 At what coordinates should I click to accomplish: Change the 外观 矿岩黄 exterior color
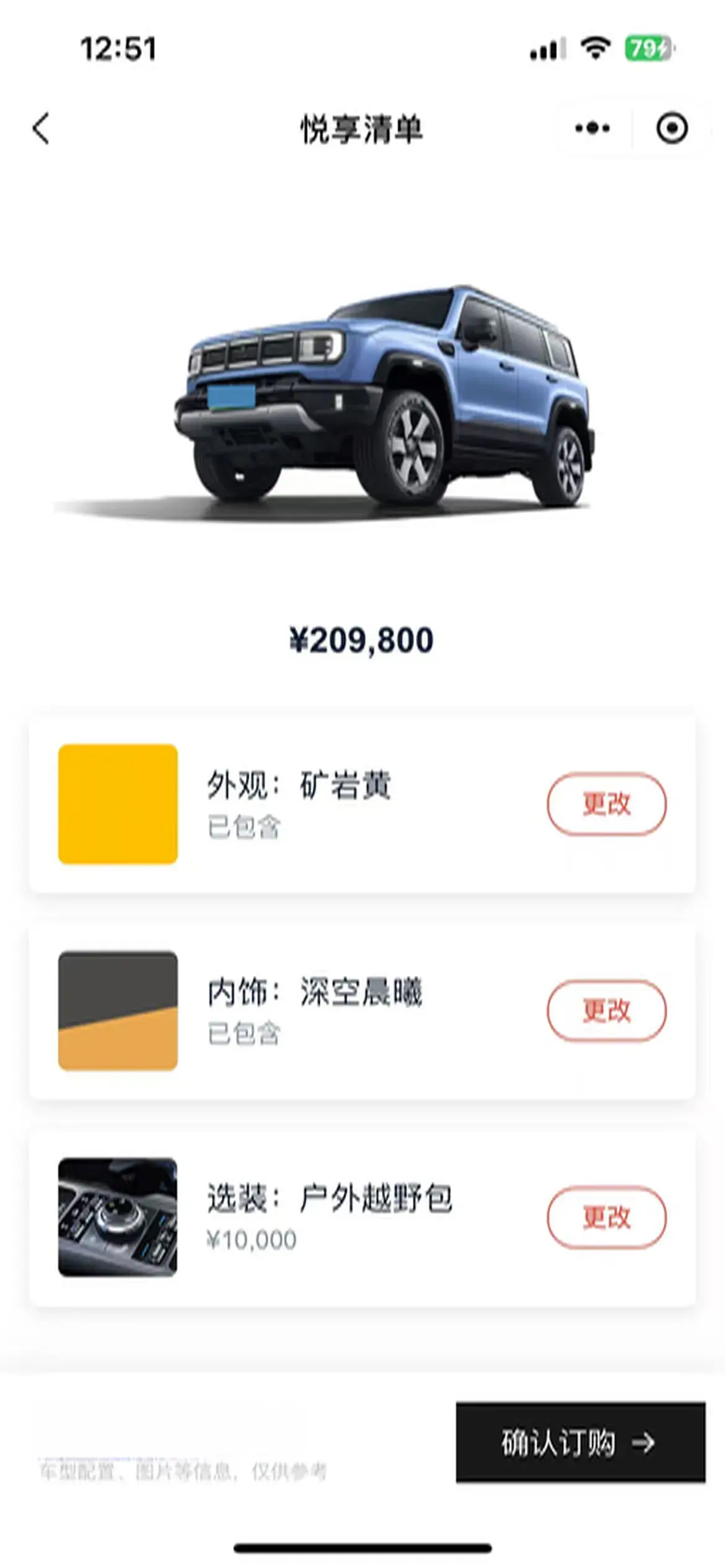pos(606,804)
